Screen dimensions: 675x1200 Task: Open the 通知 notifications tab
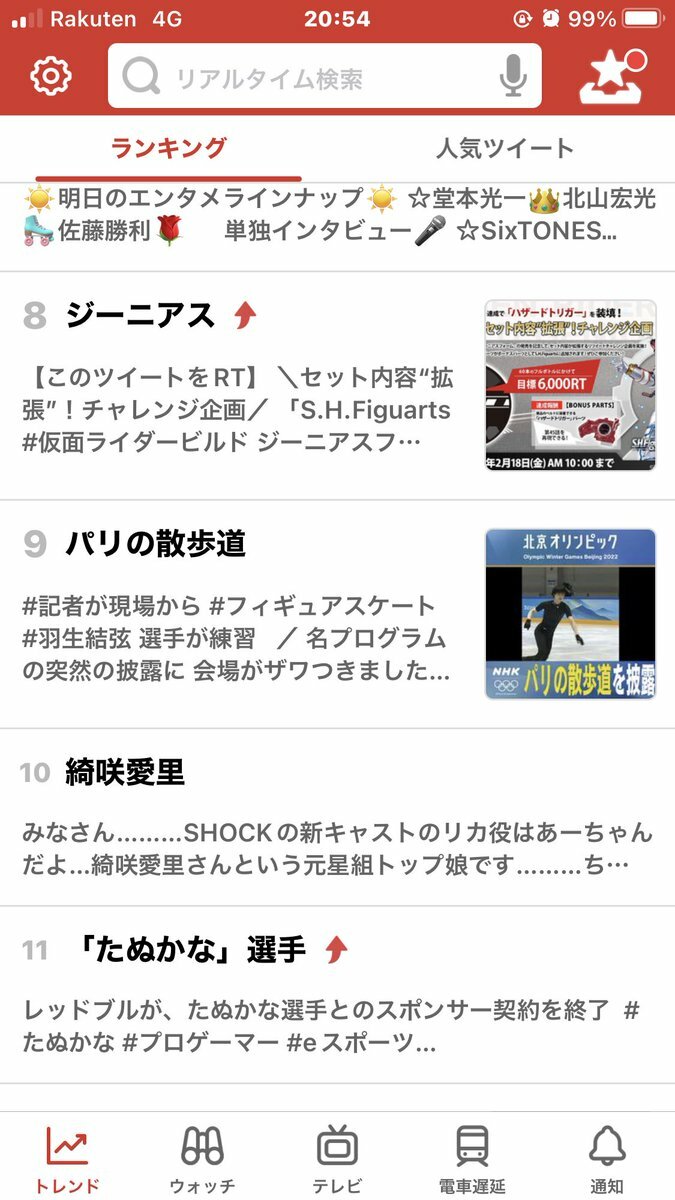click(x=607, y=1157)
